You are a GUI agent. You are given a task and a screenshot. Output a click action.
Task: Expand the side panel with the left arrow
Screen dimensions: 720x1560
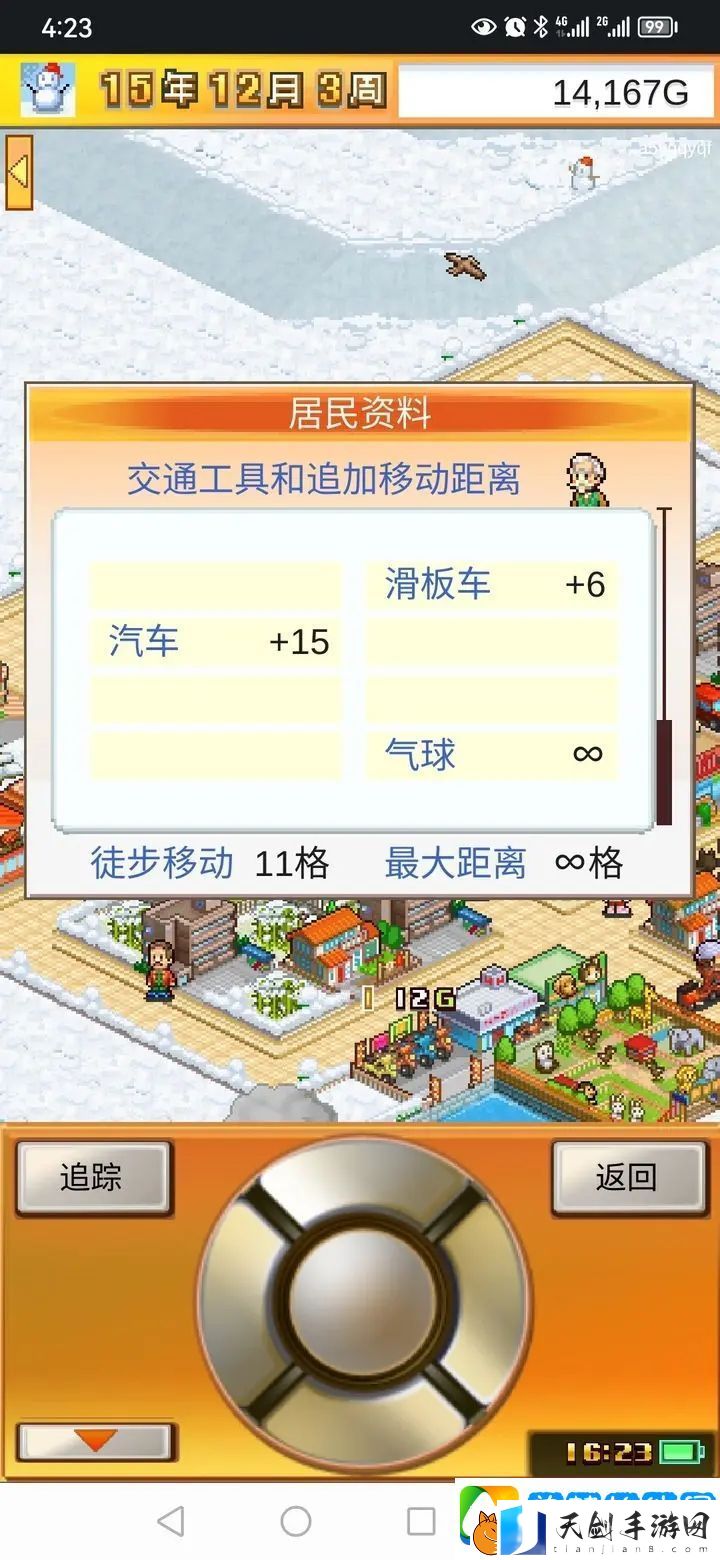(19, 172)
